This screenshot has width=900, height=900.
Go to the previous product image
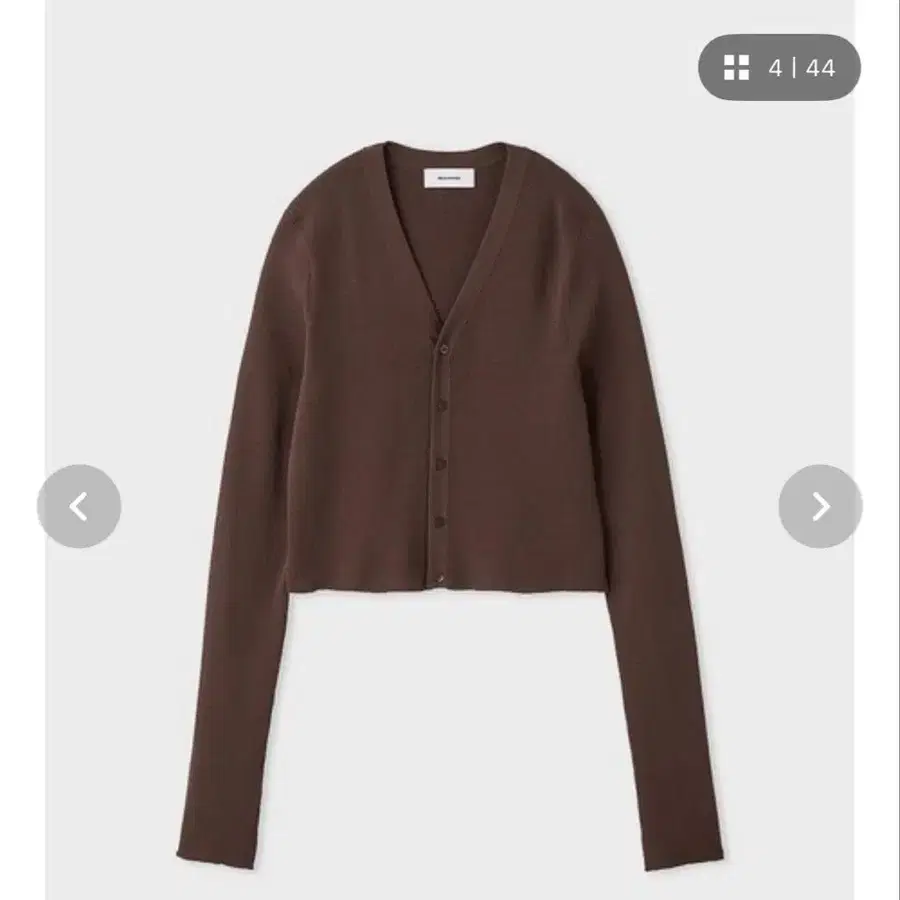(79, 506)
